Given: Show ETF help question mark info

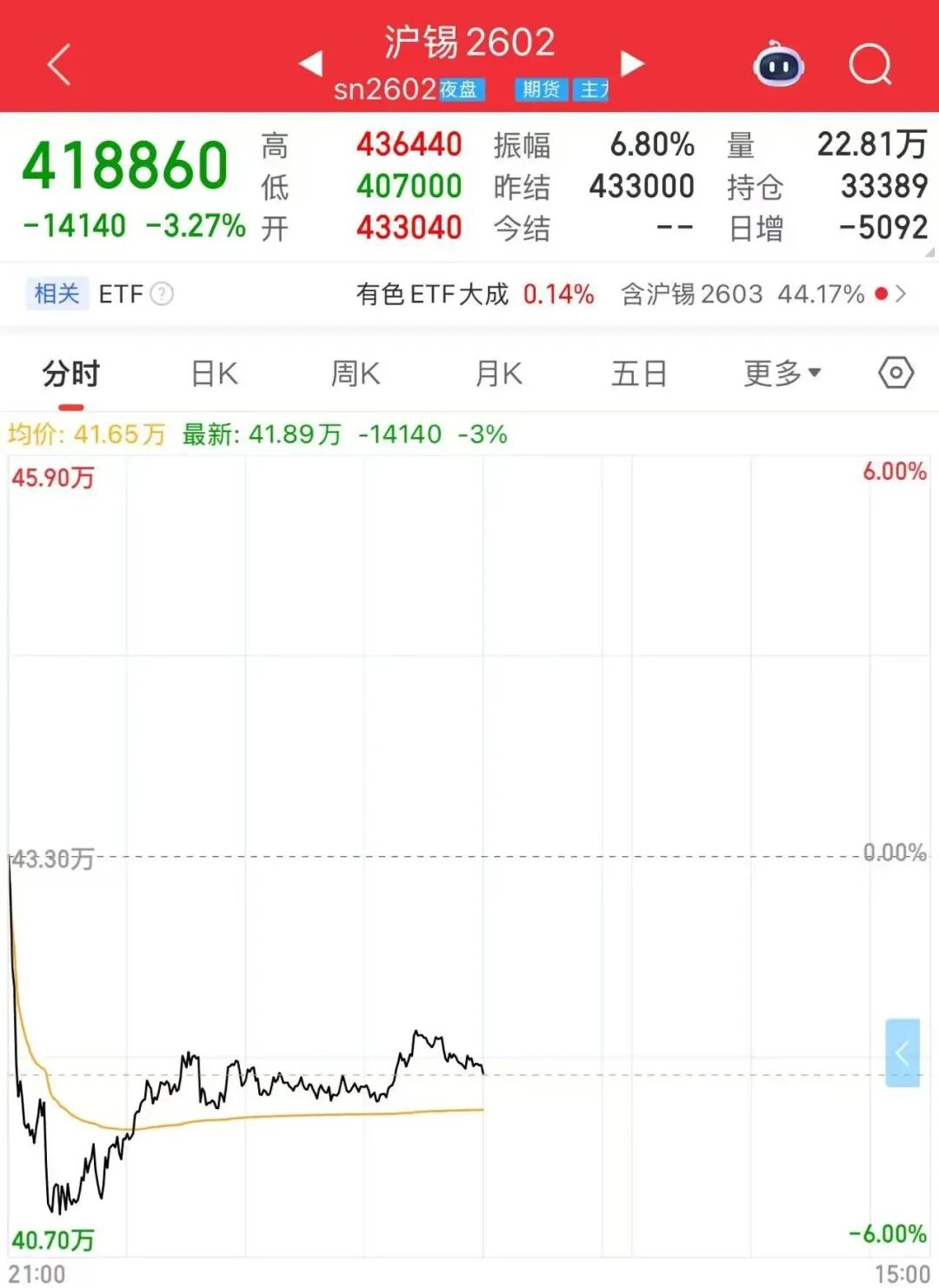Looking at the screenshot, I should 162,295.
